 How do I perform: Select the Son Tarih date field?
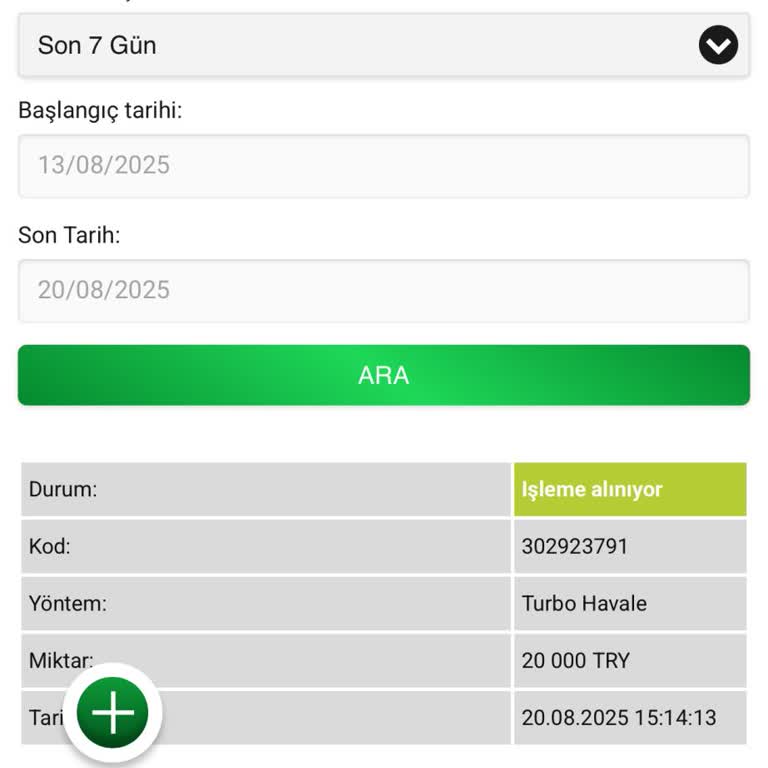[383, 291]
